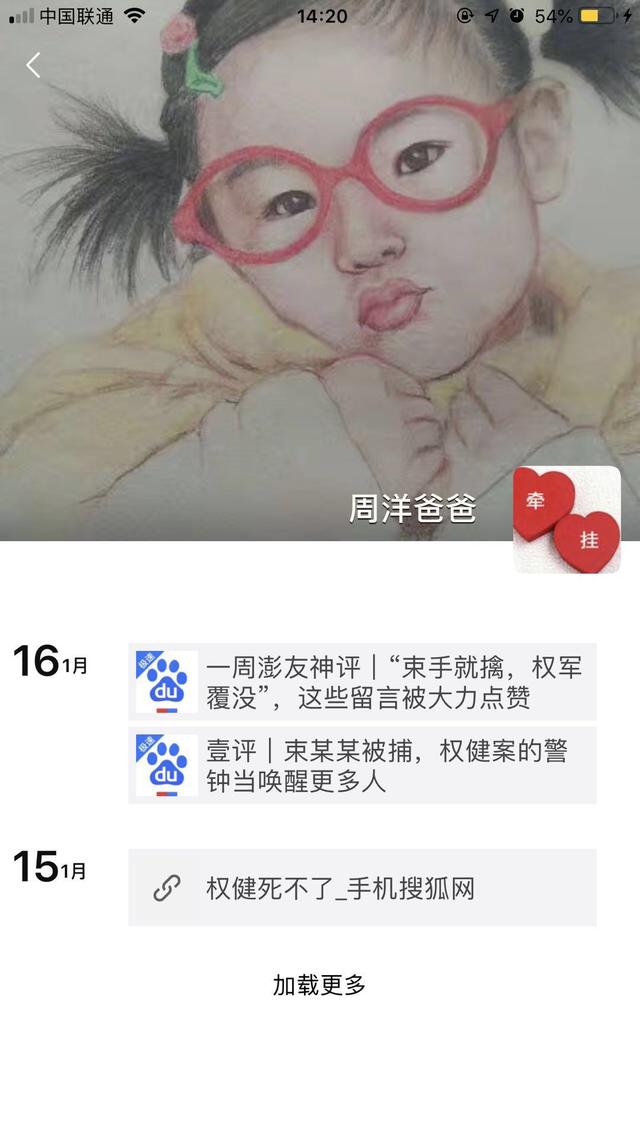Open 周洋爸爸's profile avatar
The height and width of the screenshot is (1138, 640).
point(566,520)
